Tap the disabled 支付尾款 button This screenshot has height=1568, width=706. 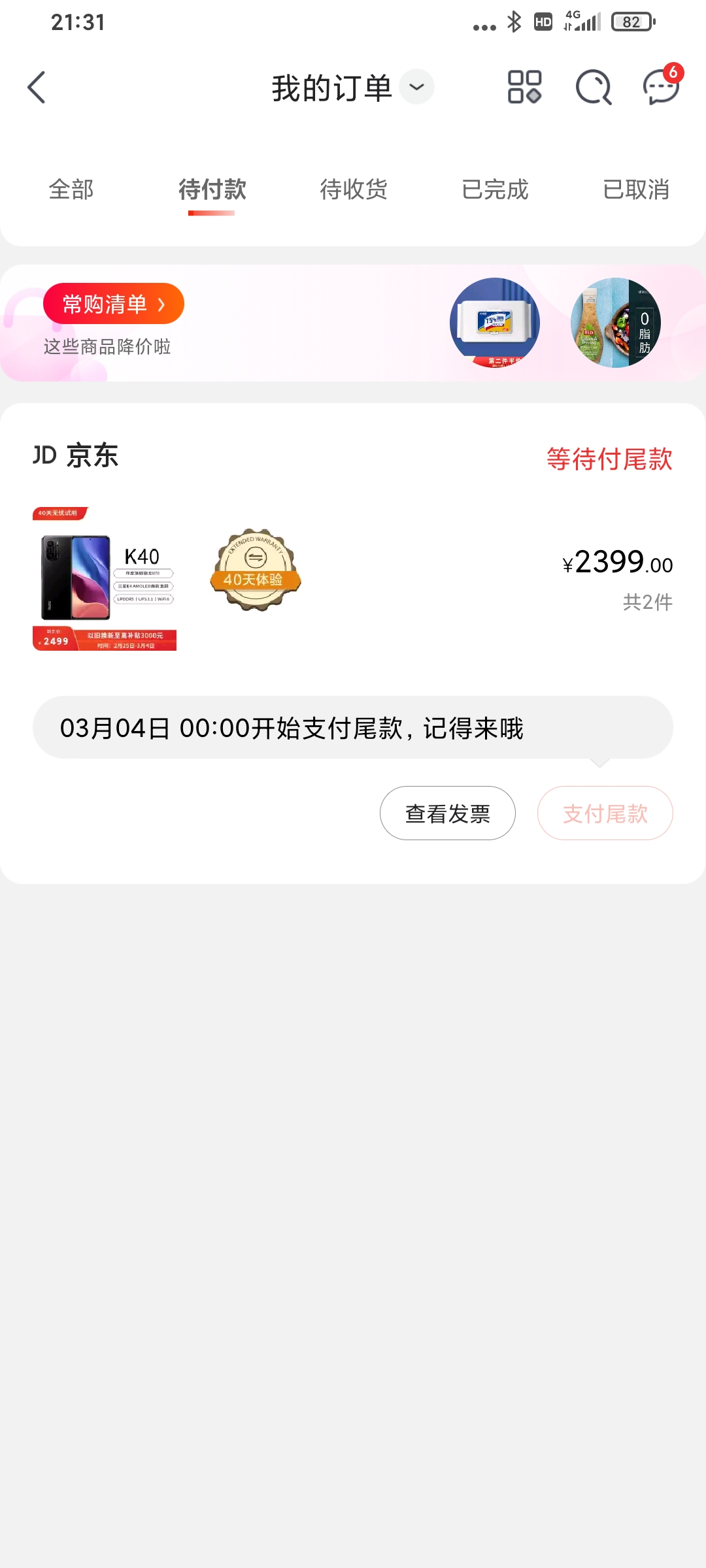[x=605, y=812]
